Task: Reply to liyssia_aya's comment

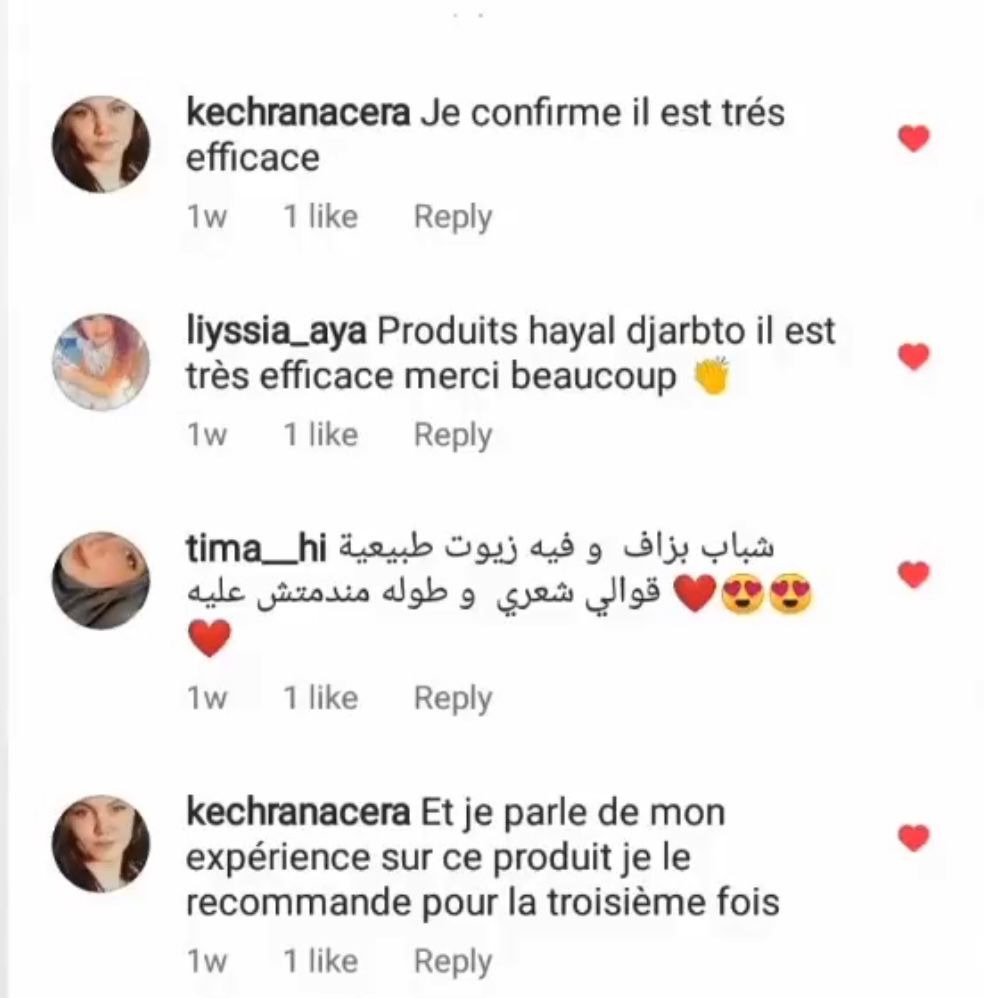Action: pos(453,435)
